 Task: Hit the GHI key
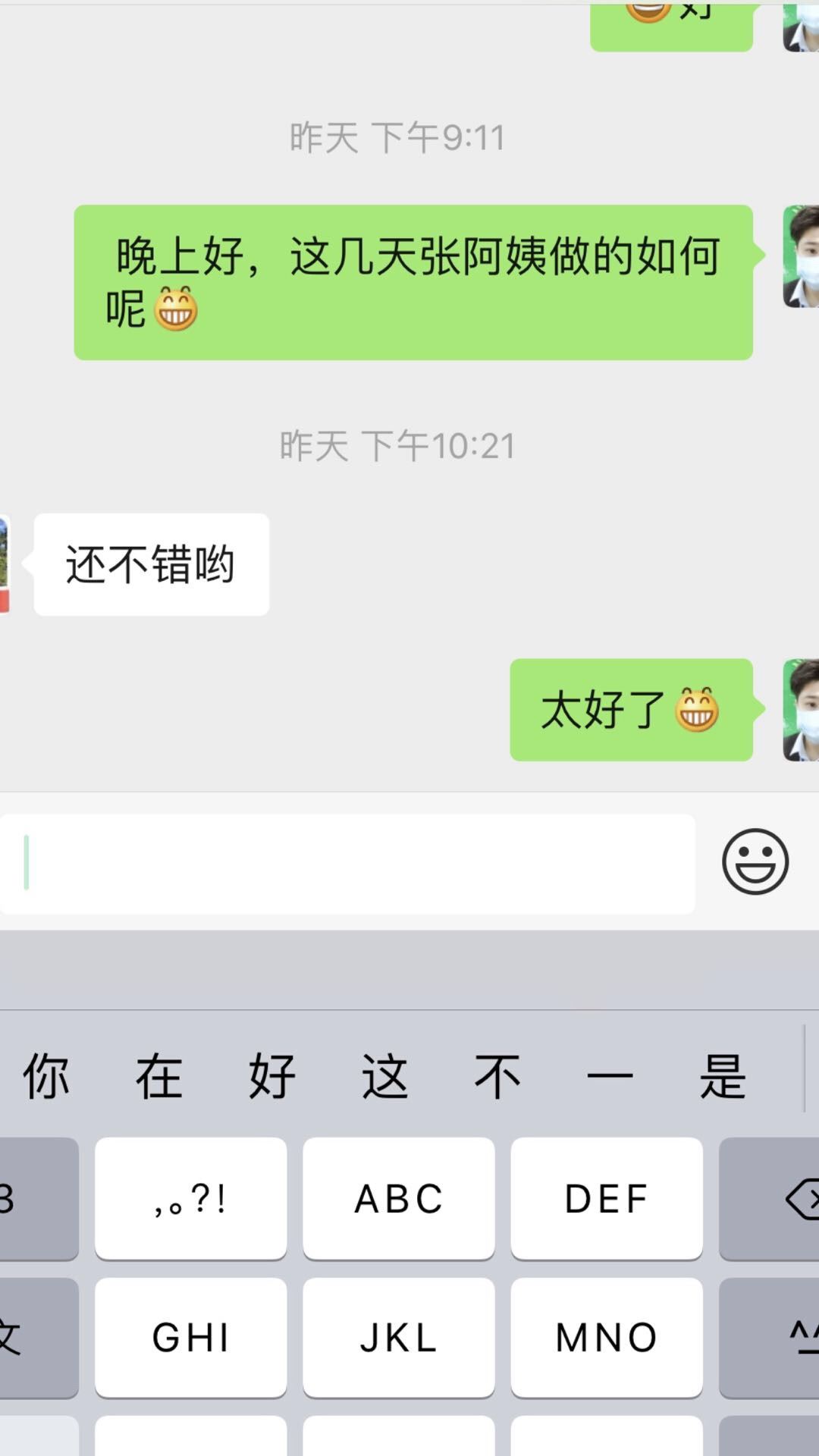coord(191,1337)
